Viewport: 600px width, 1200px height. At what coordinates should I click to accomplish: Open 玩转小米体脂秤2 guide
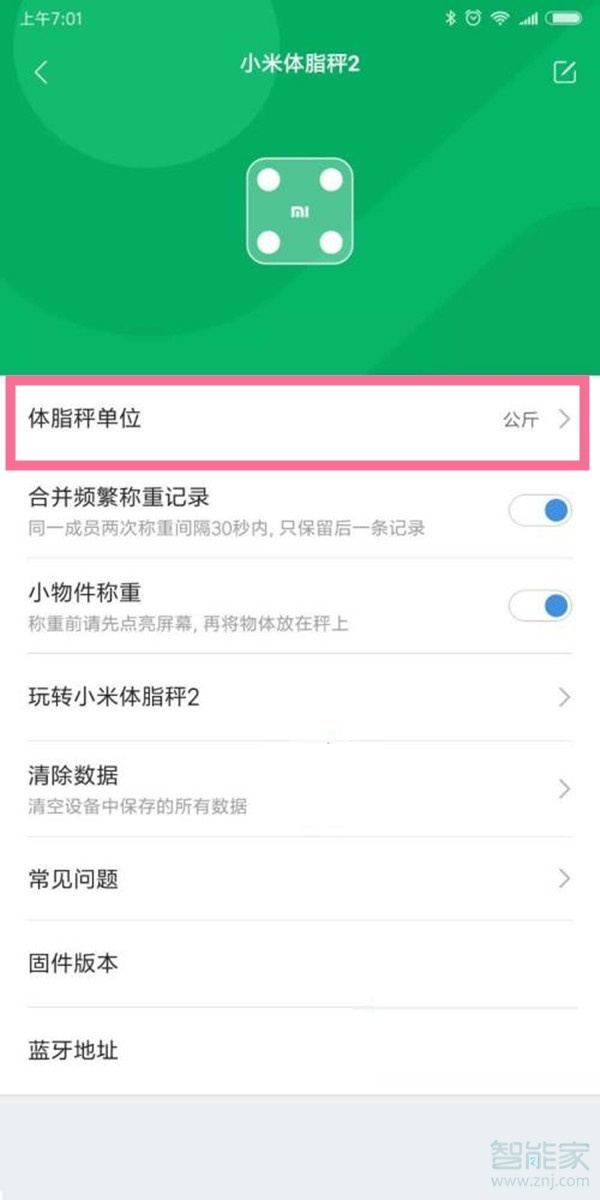pos(300,697)
